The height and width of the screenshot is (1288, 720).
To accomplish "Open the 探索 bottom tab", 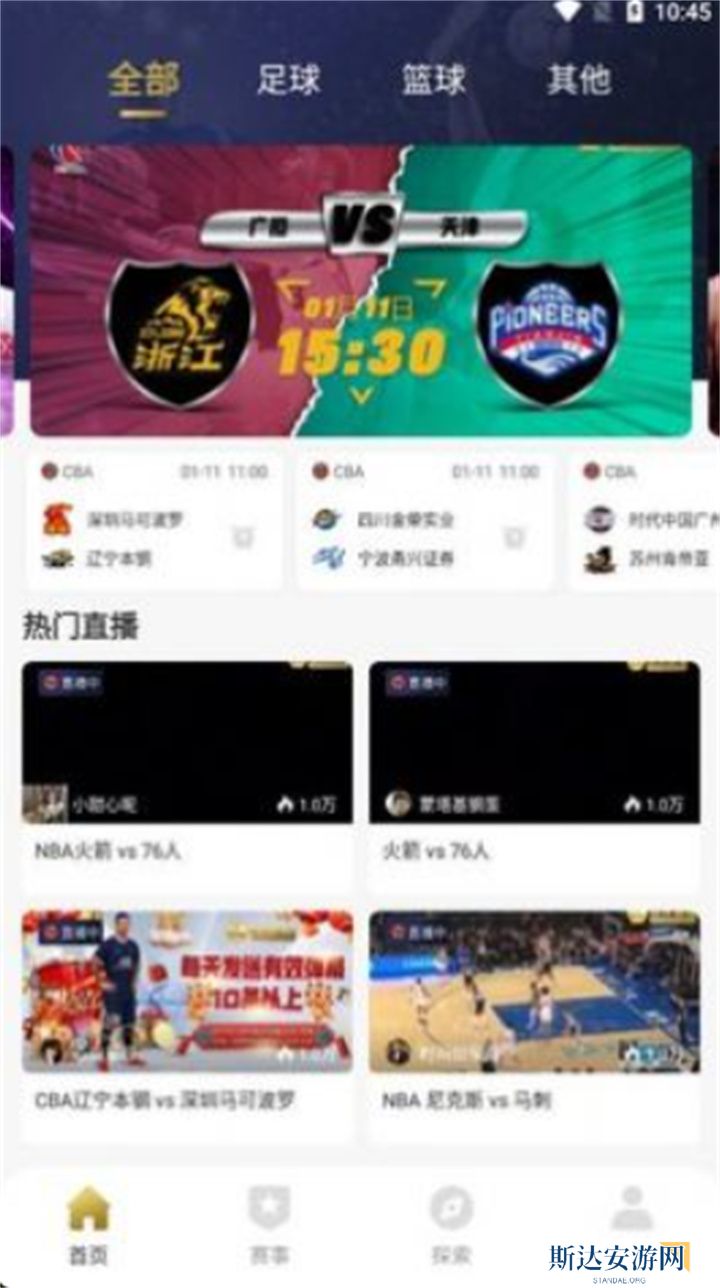I will (x=451, y=1225).
